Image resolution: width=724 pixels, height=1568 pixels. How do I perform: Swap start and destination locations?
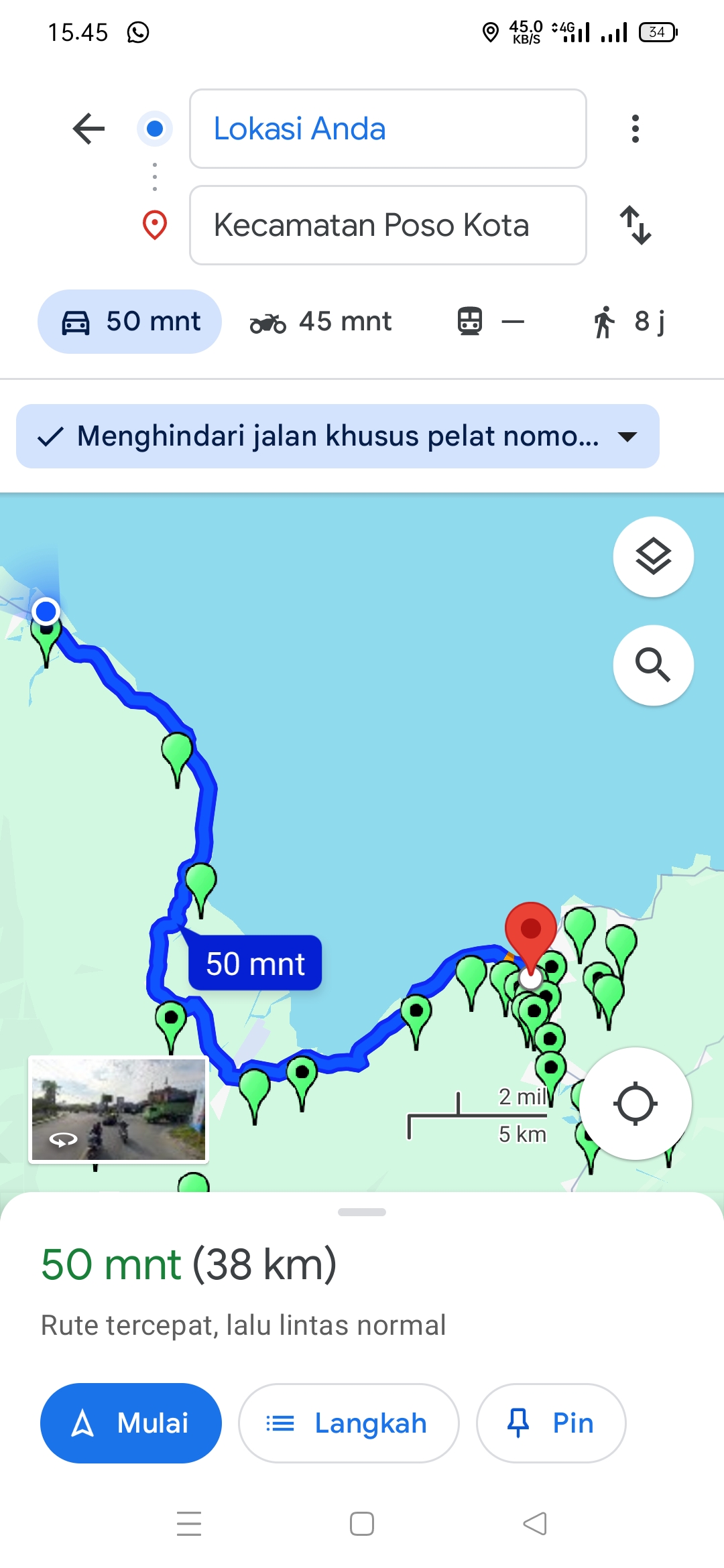[x=635, y=225]
